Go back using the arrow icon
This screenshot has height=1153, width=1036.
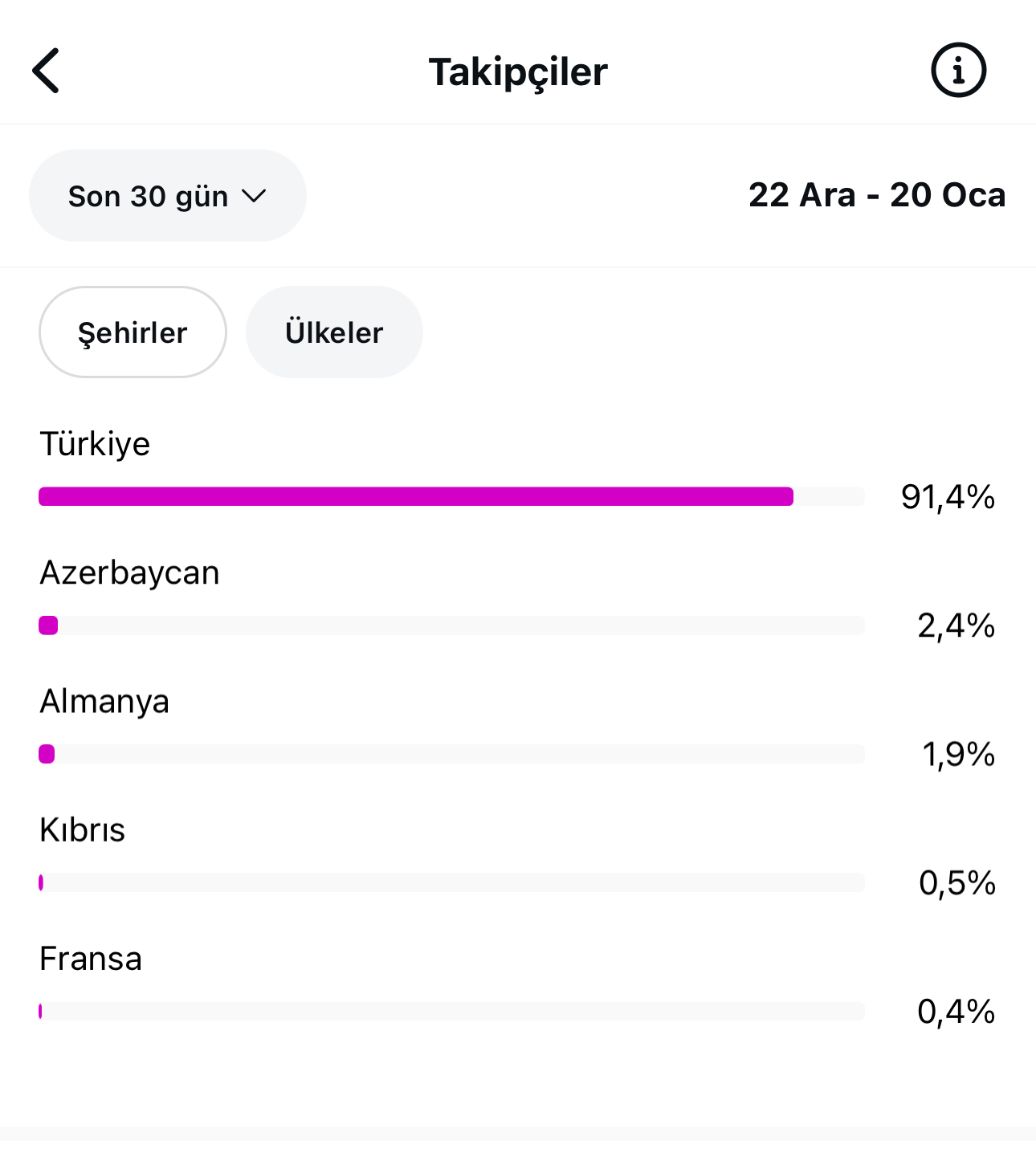click(x=46, y=71)
